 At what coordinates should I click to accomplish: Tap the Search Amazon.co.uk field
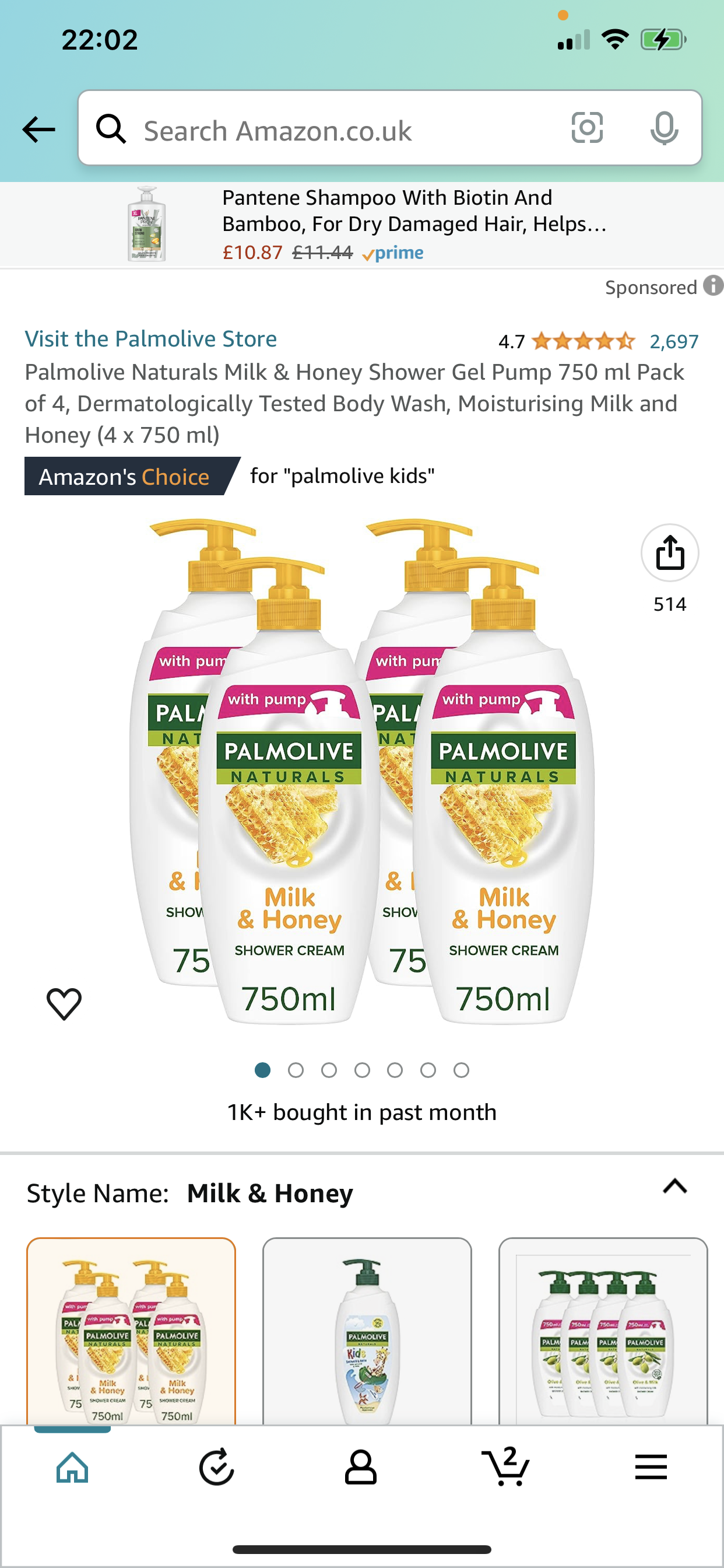click(x=340, y=130)
